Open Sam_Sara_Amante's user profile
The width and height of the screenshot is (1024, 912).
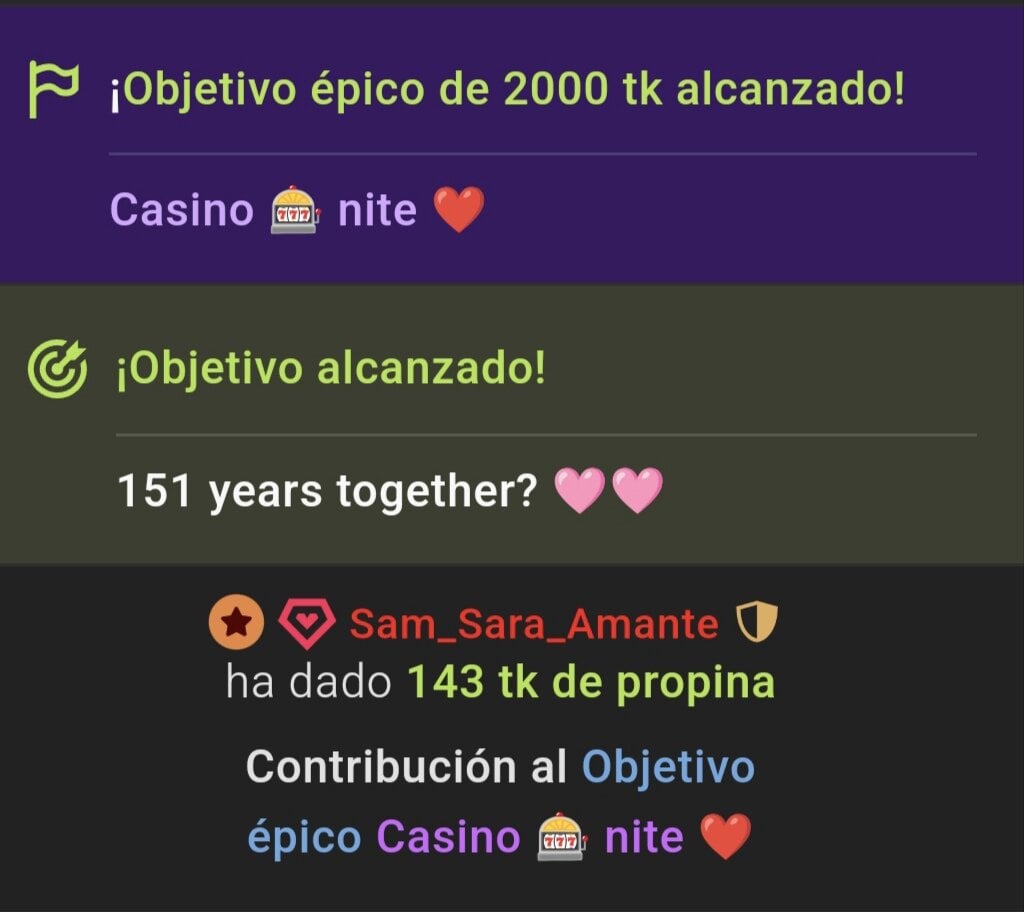coord(533,625)
